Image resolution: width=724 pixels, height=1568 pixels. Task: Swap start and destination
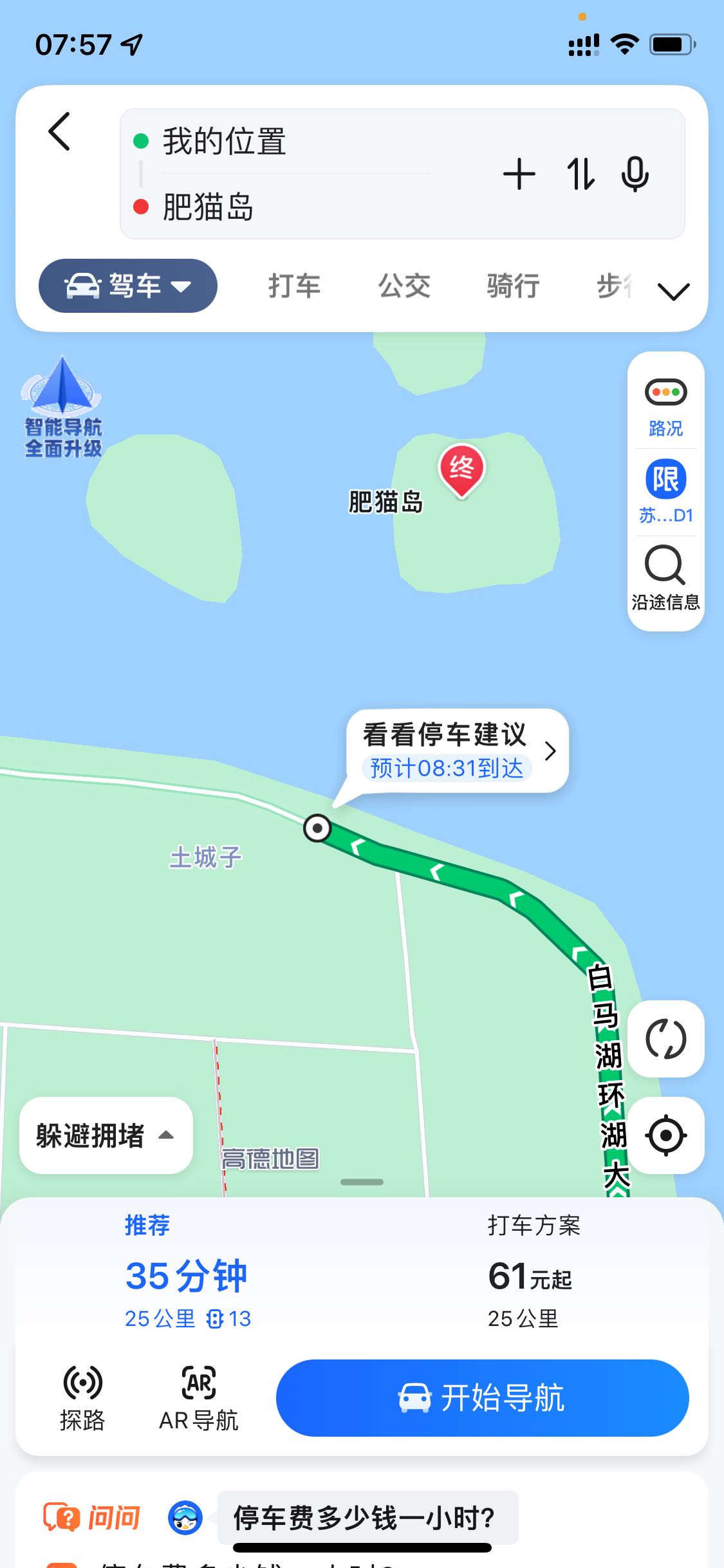pyautogui.click(x=580, y=174)
